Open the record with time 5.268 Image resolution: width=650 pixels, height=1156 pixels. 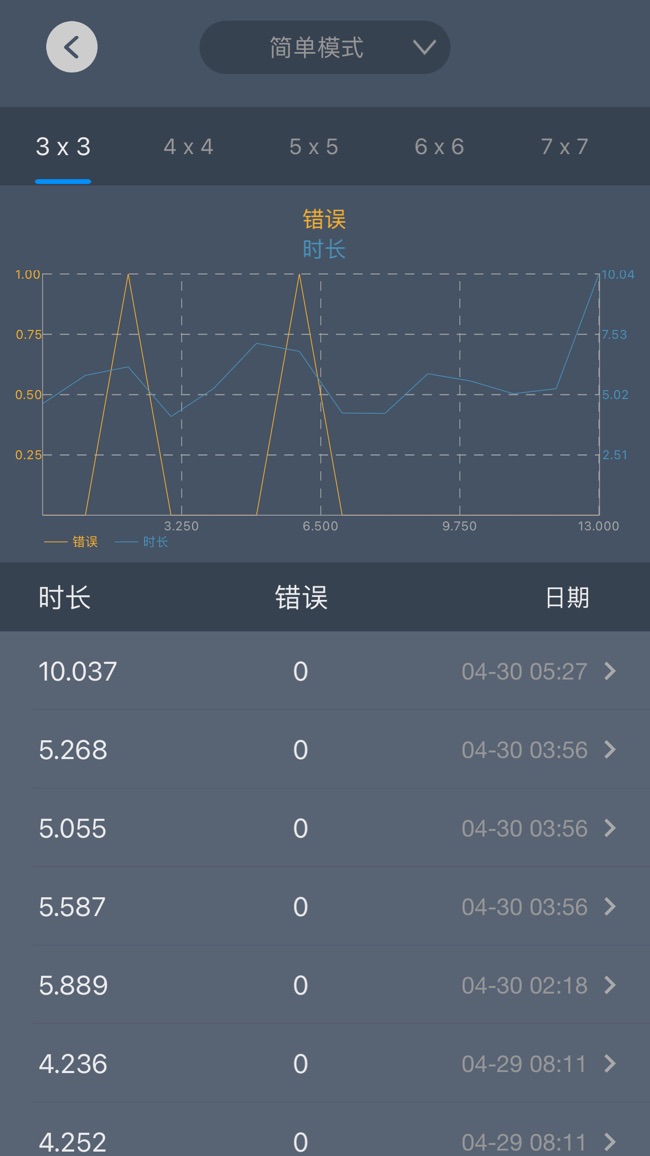tap(325, 750)
